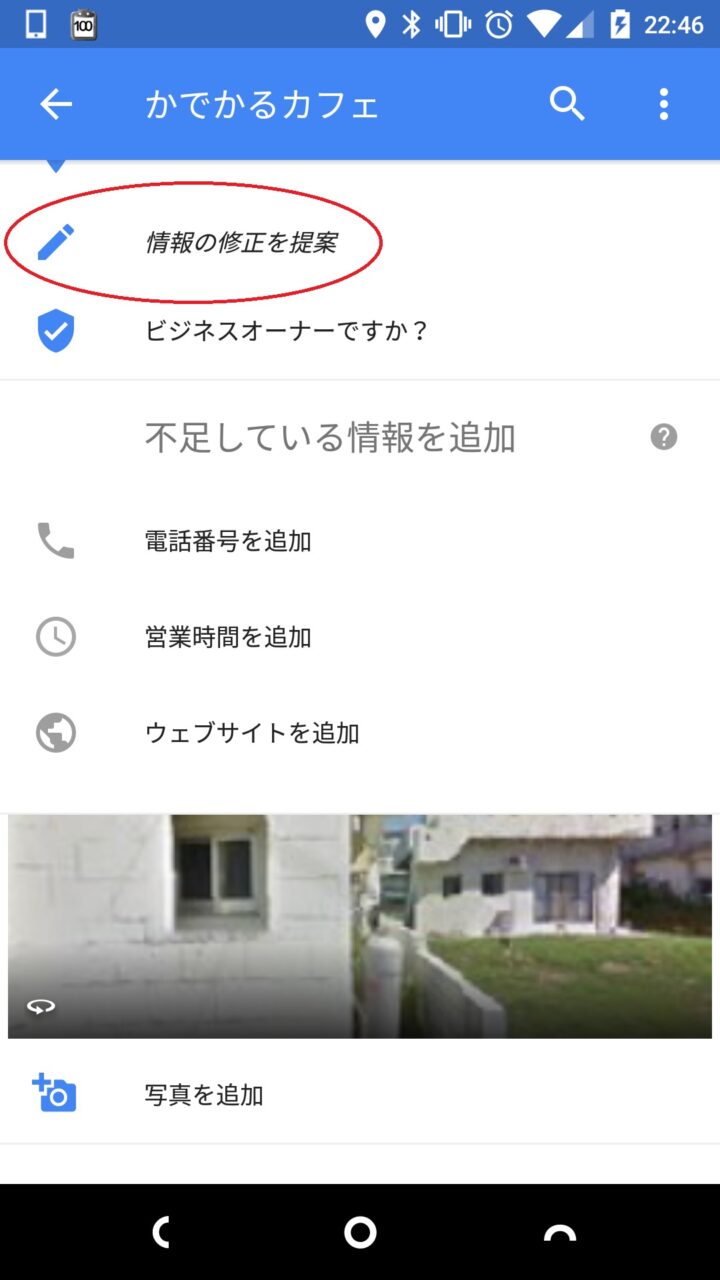The height and width of the screenshot is (1280, 720).
Task: Show help for 不足している情報を追加
Action: tap(663, 437)
